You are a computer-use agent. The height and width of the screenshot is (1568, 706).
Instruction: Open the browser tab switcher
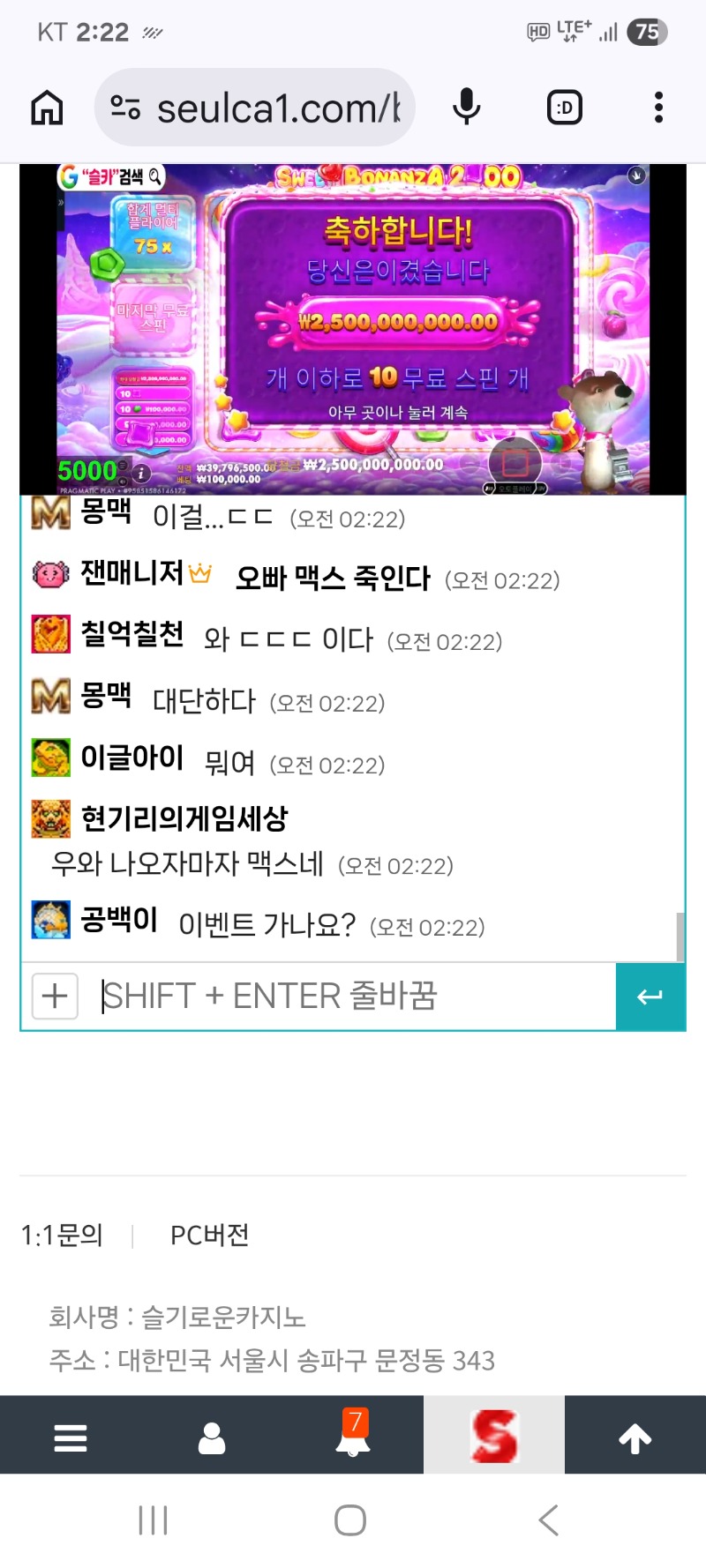pos(565,108)
